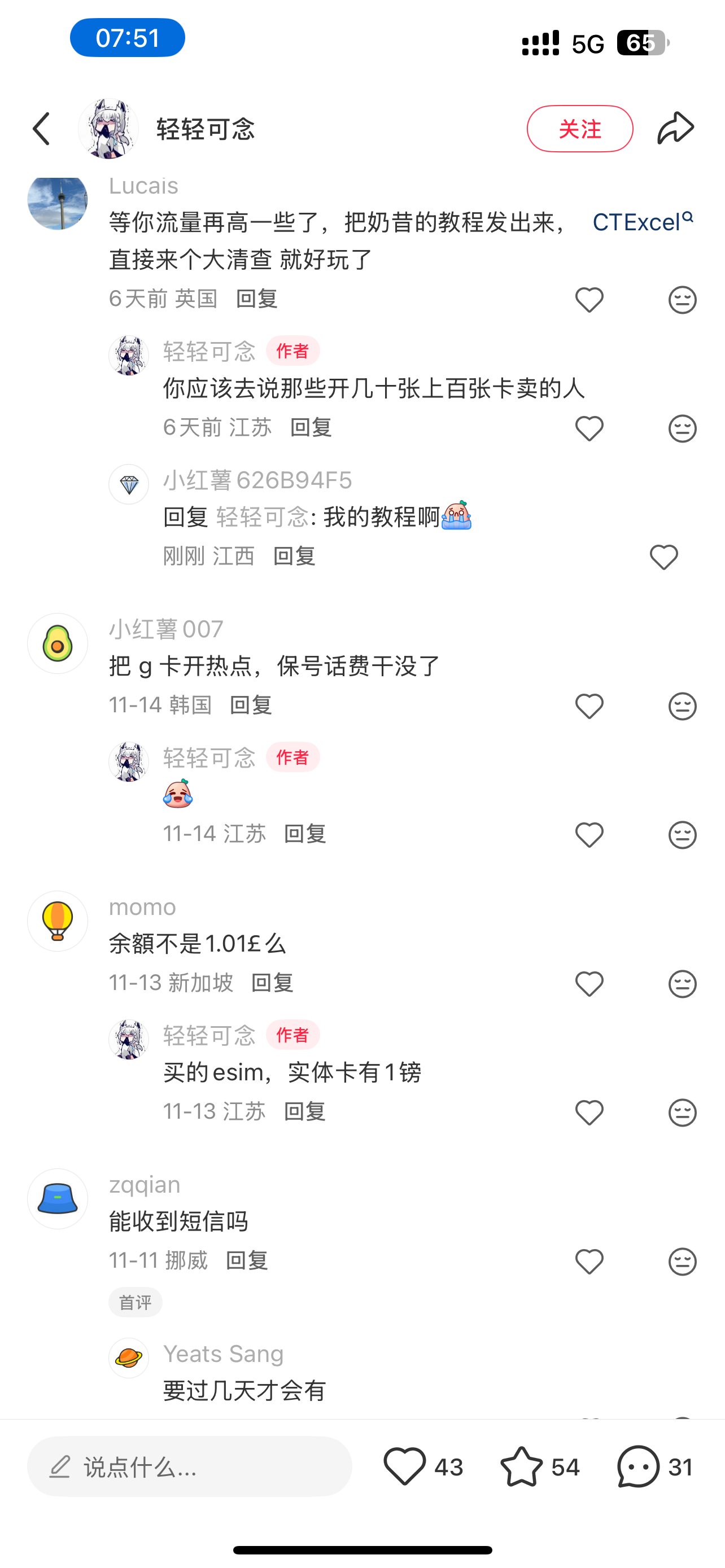The image size is (725, 1568).
Task: Like the author's reply about esim
Action: coord(589,1113)
